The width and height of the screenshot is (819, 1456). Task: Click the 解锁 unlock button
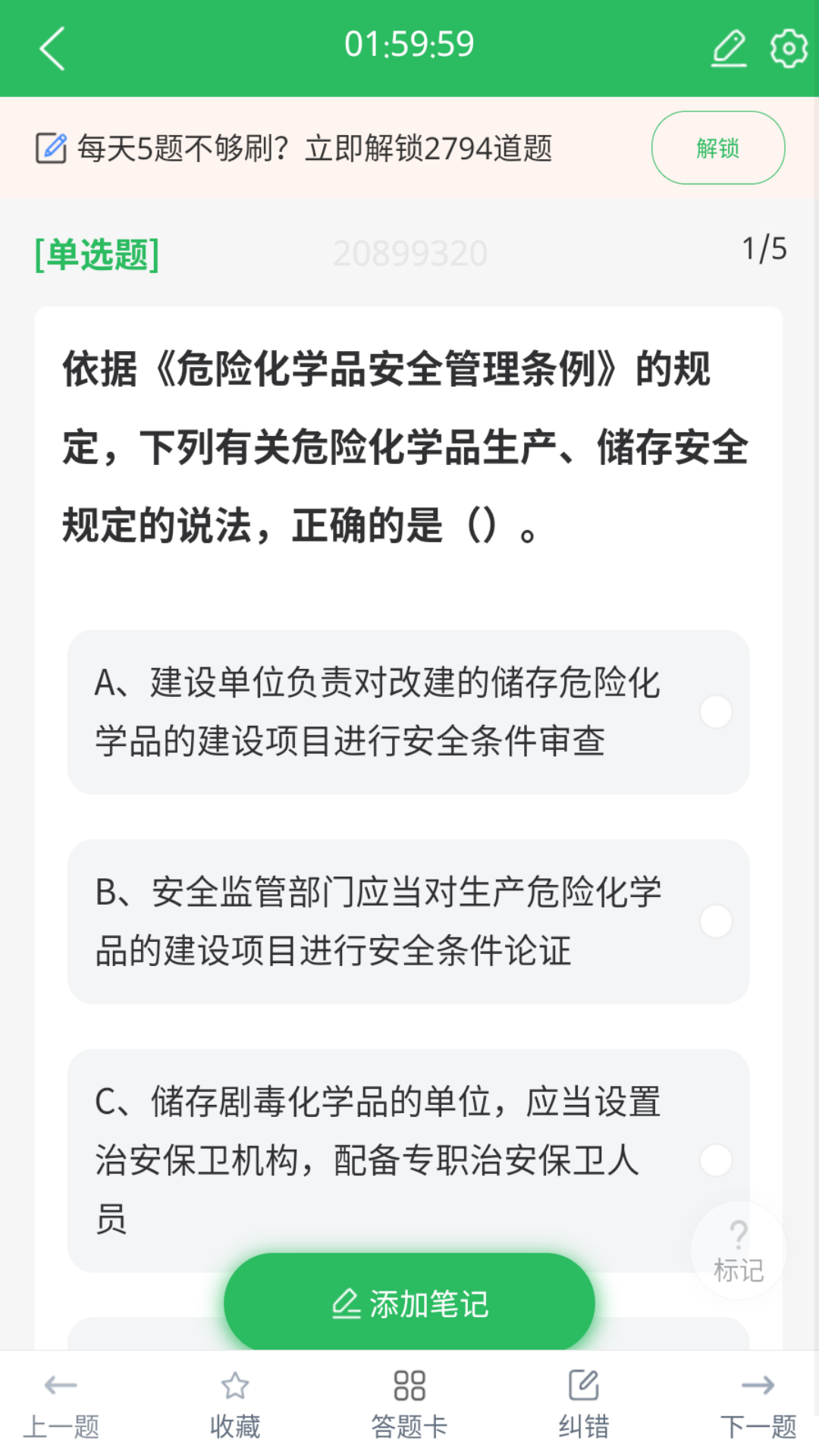point(717,148)
